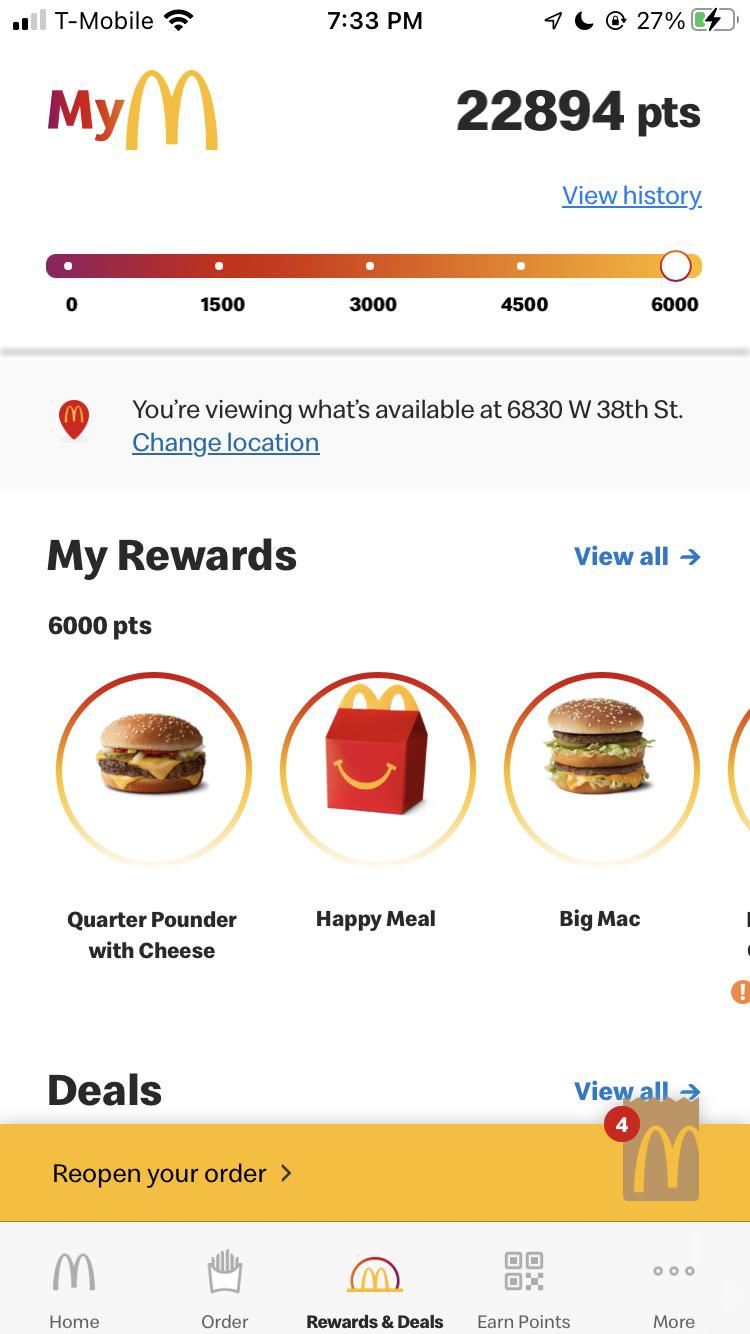
Task: Tap the red notification badge showing 4
Action: pos(622,1124)
